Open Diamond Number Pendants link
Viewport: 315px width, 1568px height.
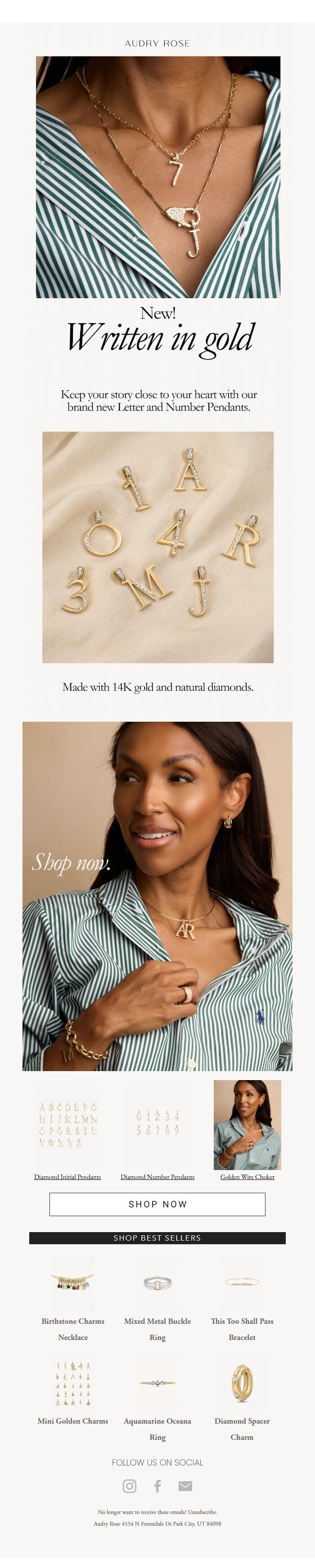pos(157,1177)
